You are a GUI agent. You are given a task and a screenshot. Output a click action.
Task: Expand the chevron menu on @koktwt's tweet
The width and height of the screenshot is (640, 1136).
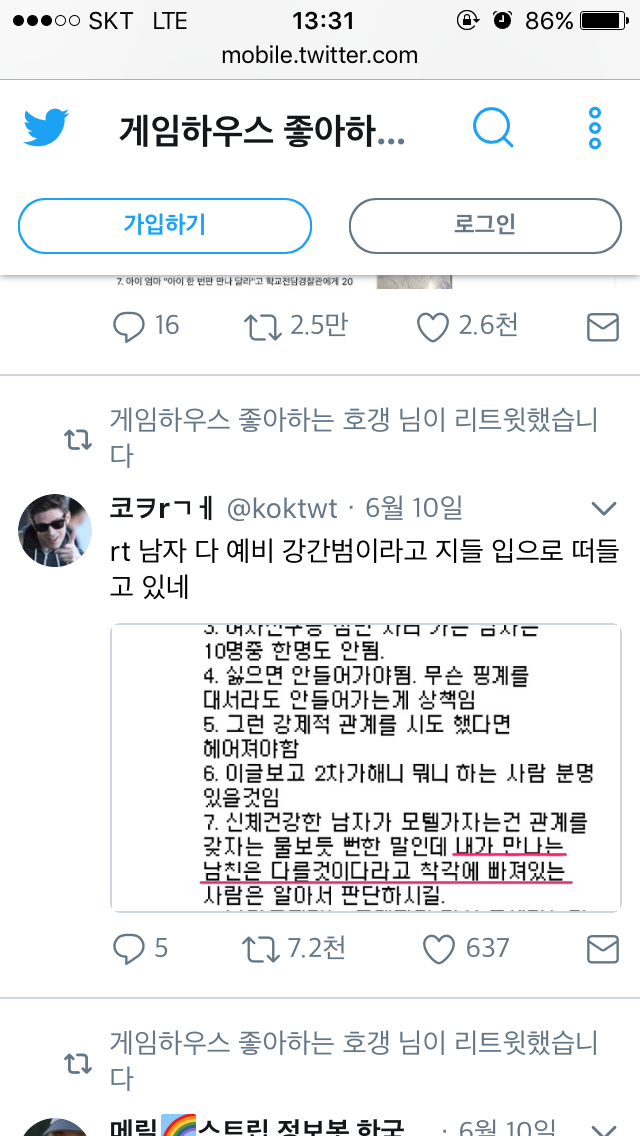point(604,508)
